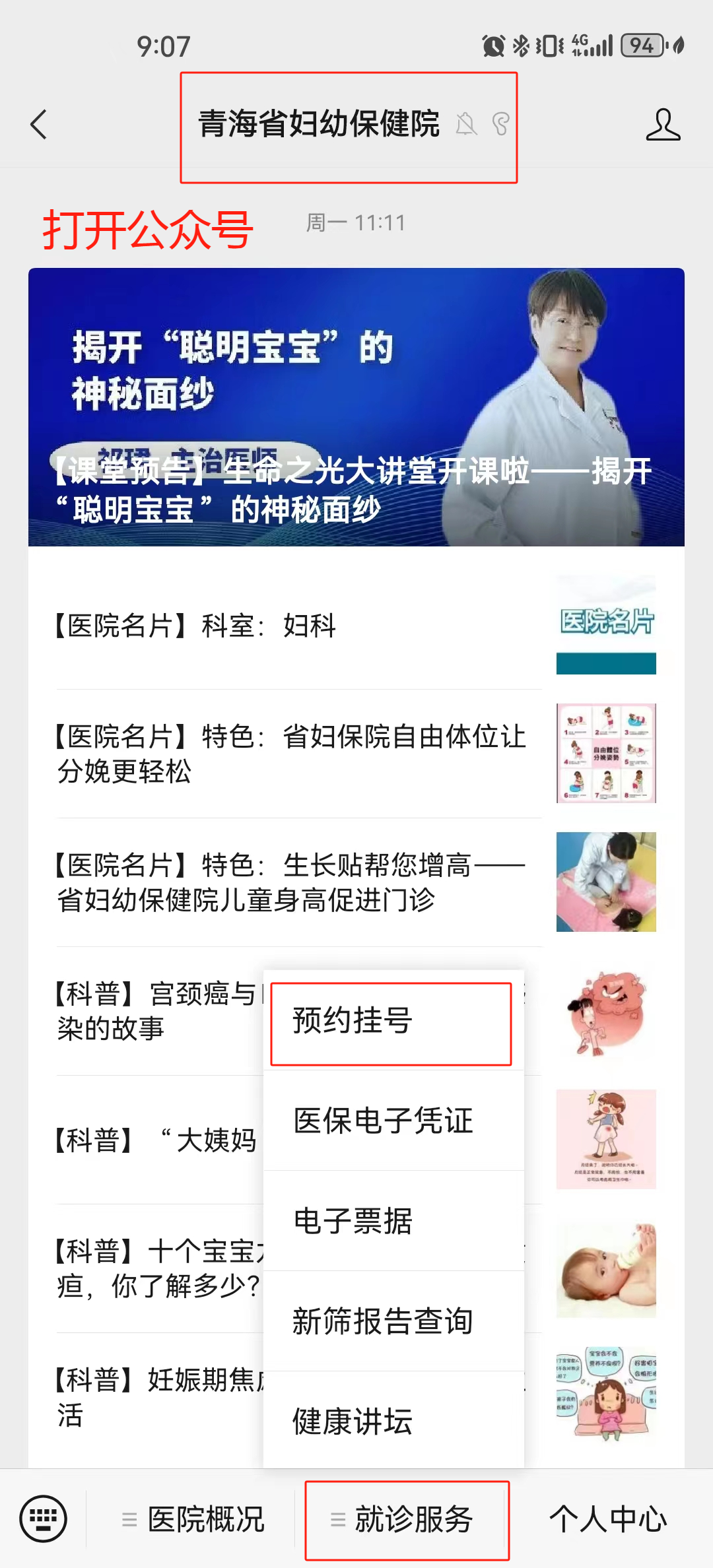Open 医保电子凭证

pos(390,1121)
